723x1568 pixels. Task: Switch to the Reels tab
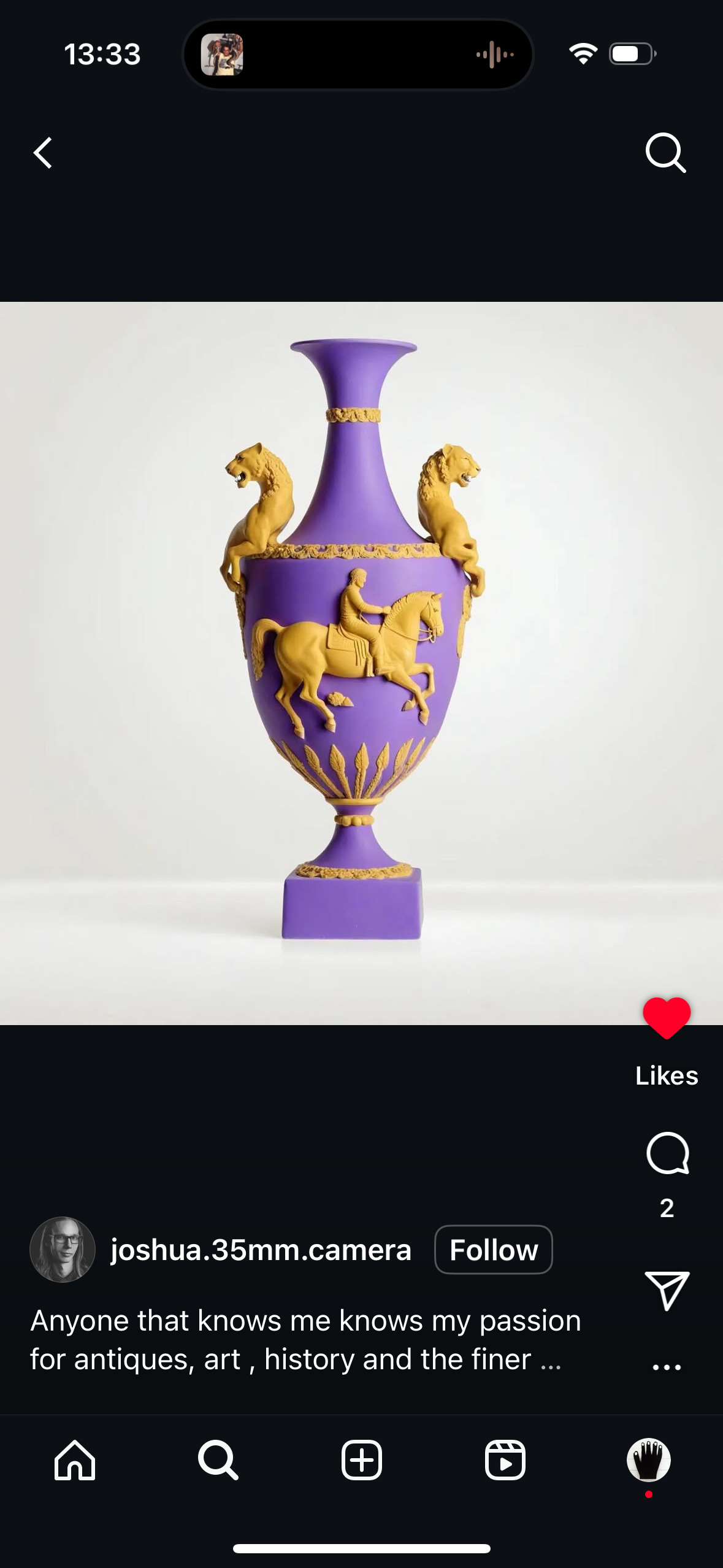coord(505,1460)
